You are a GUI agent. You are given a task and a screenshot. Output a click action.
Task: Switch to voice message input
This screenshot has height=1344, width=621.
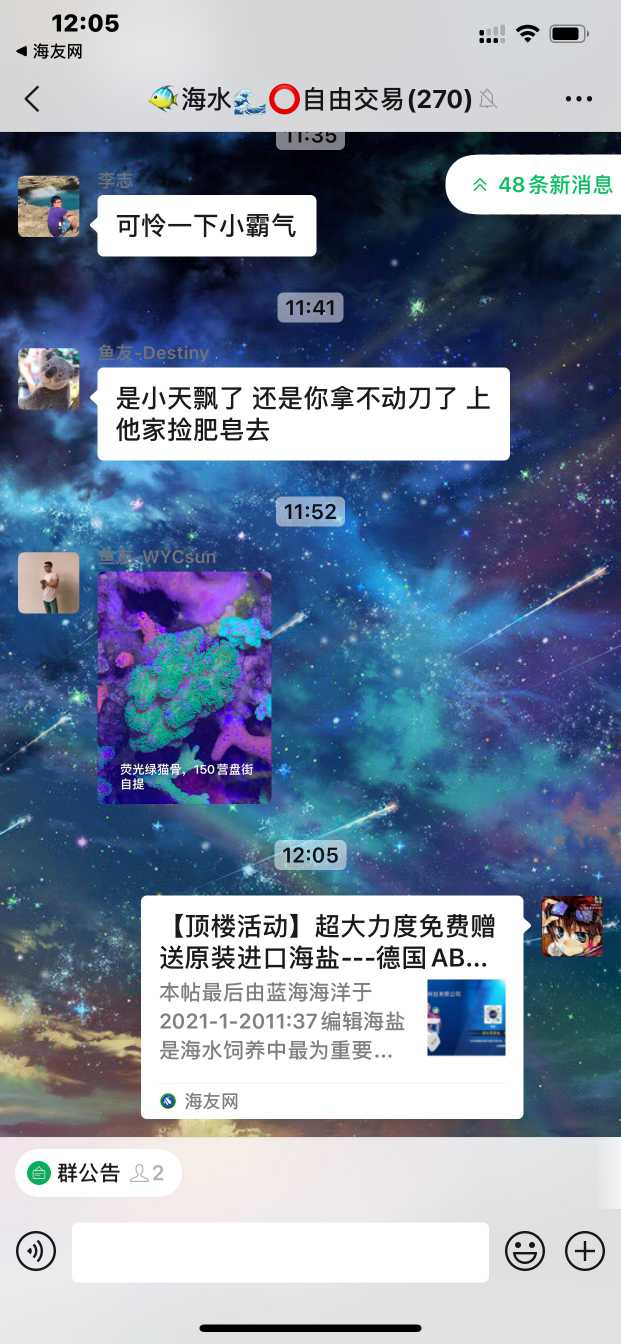[36, 1251]
